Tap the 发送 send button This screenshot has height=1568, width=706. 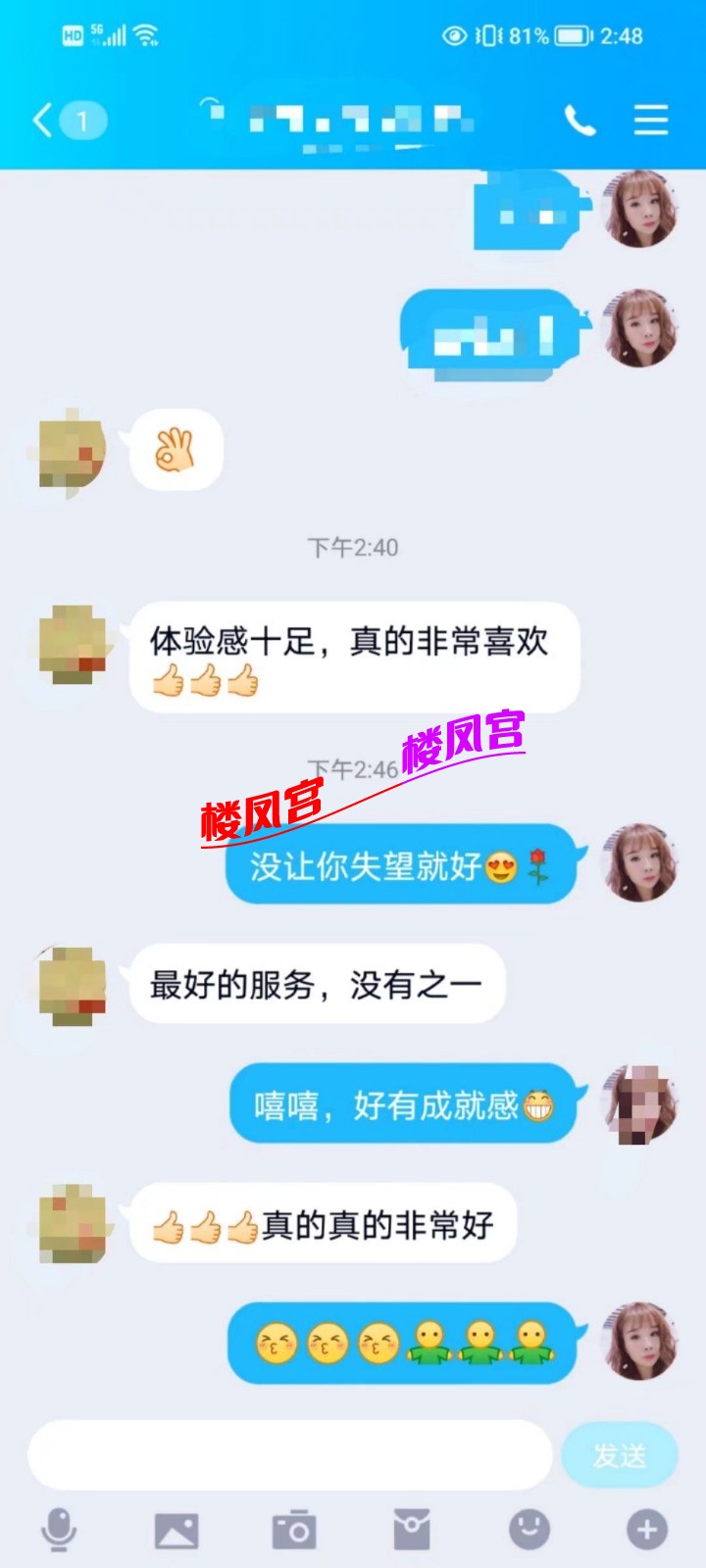619,1455
